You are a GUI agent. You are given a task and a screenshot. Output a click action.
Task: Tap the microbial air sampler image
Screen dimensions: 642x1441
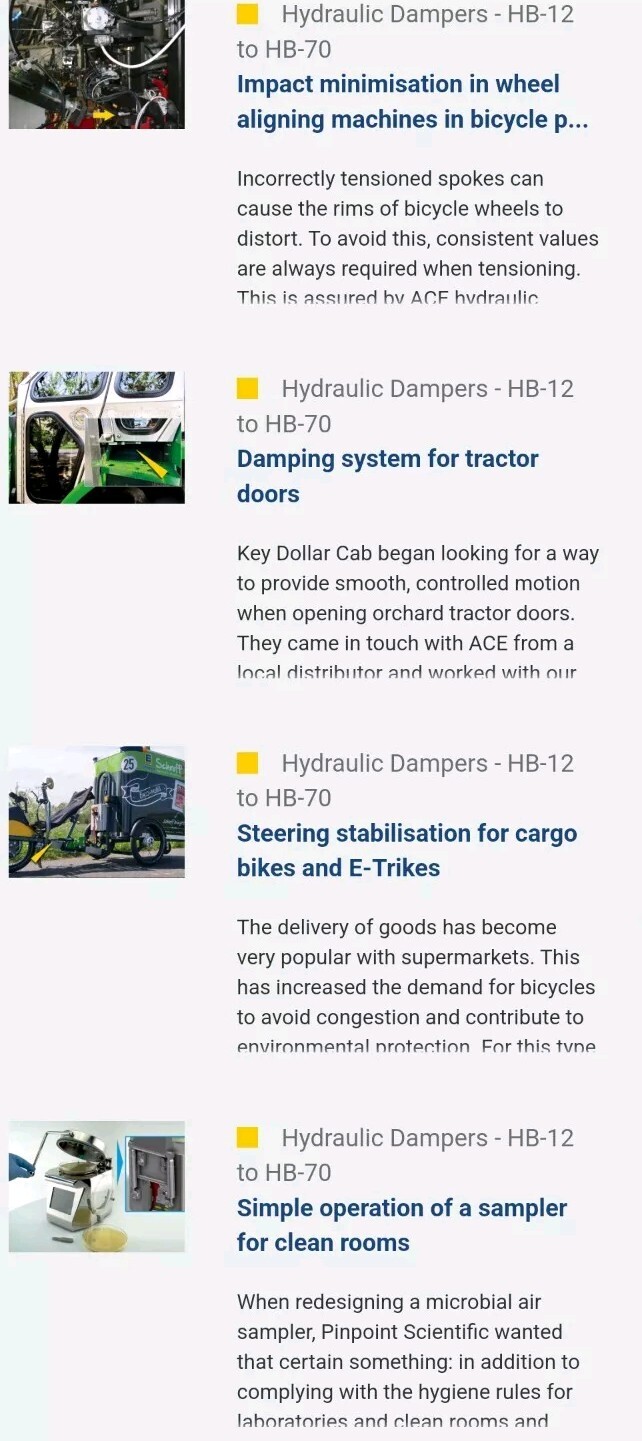pyautogui.click(x=97, y=1187)
